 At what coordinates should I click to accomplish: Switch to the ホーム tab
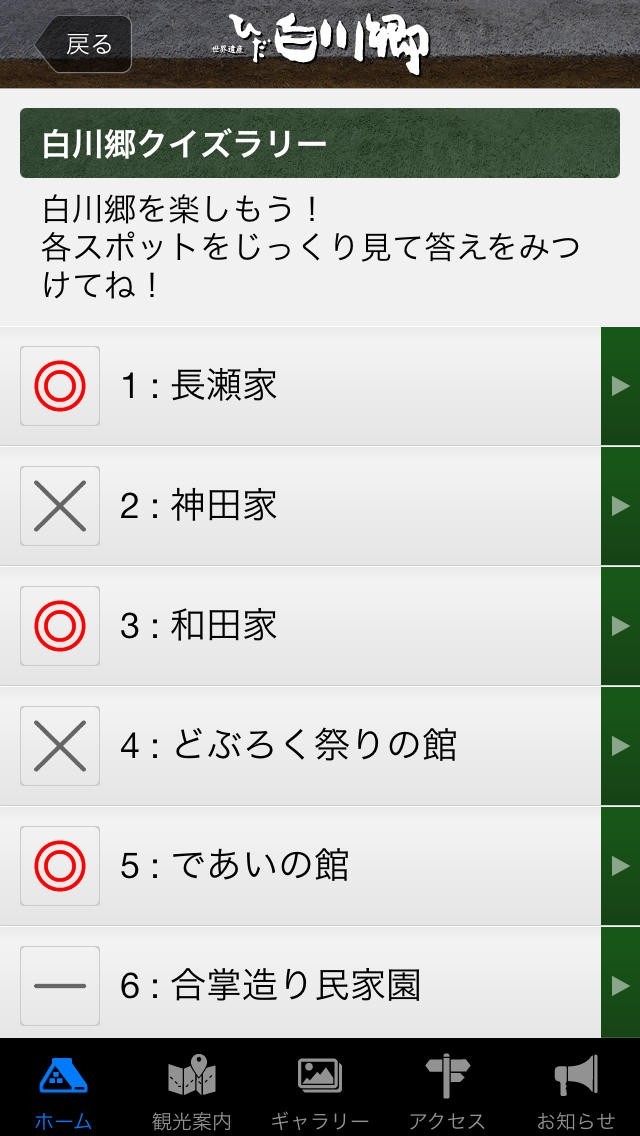(63, 1090)
